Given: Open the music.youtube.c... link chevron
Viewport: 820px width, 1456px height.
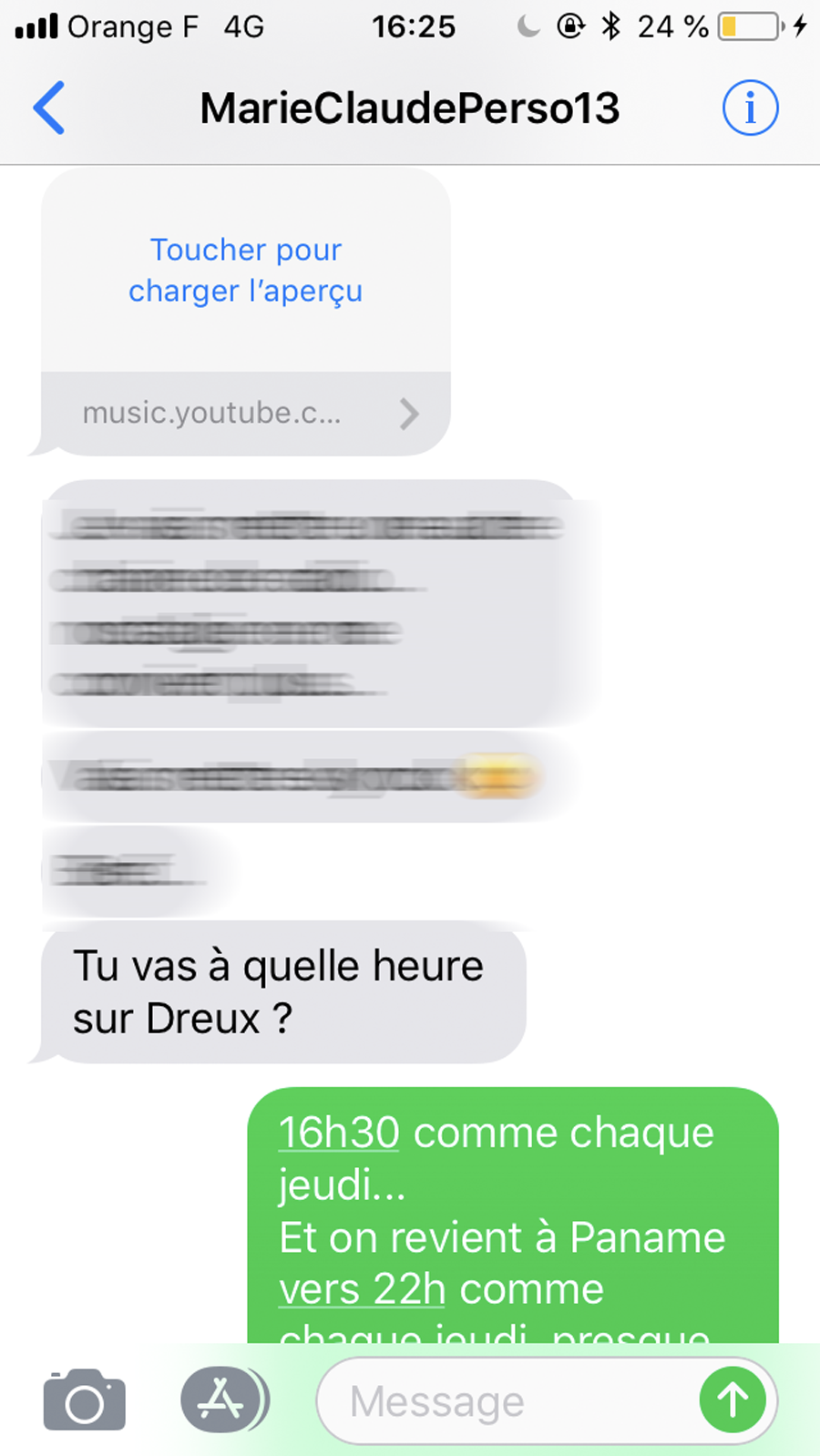Looking at the screenshot, I should coord(409,414).
